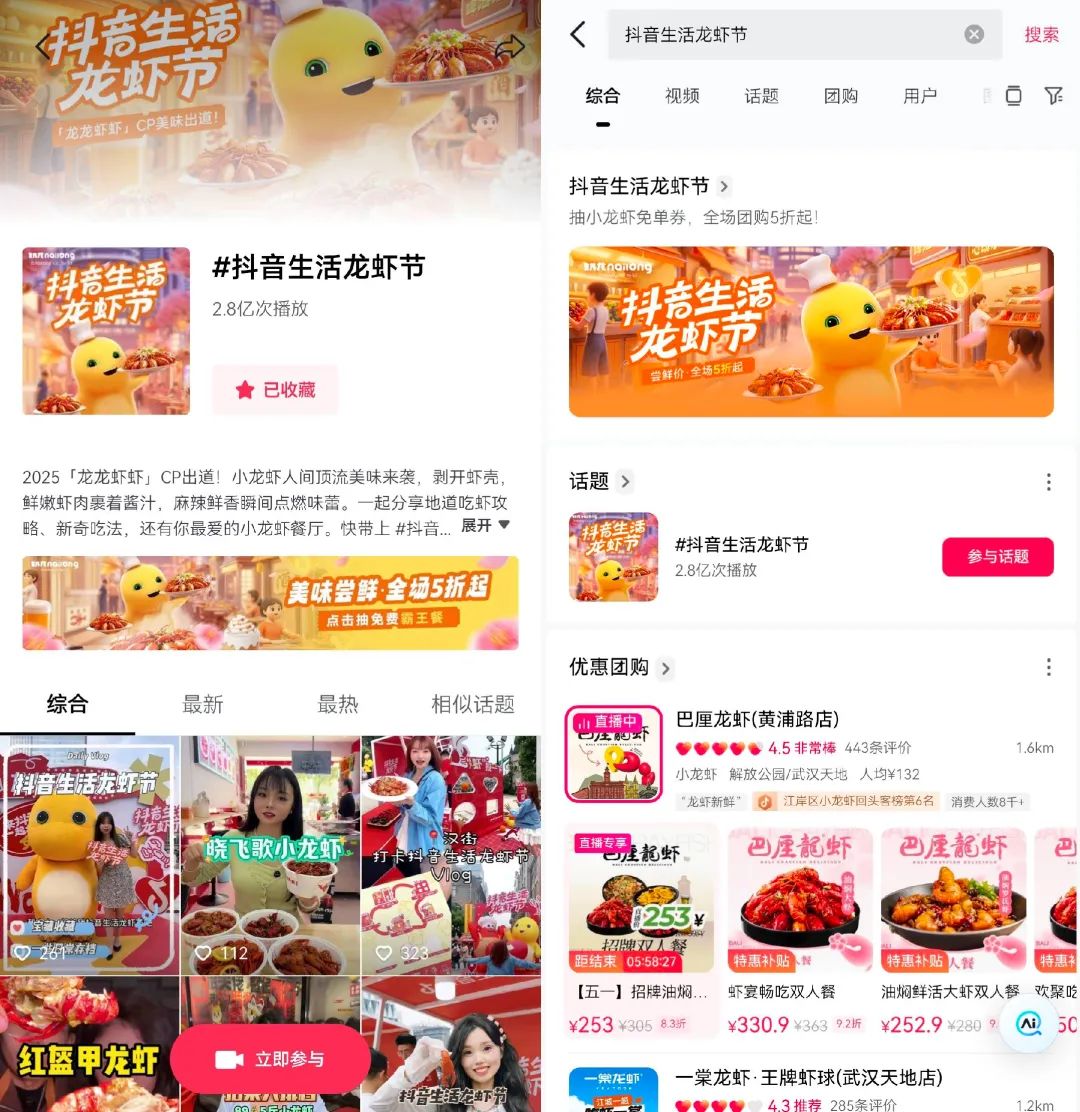Open the 相似话题 tab
Image resolution: width=1080 pixels, height=1112 pixels.
pyautogui.click(x=472, y=704)
